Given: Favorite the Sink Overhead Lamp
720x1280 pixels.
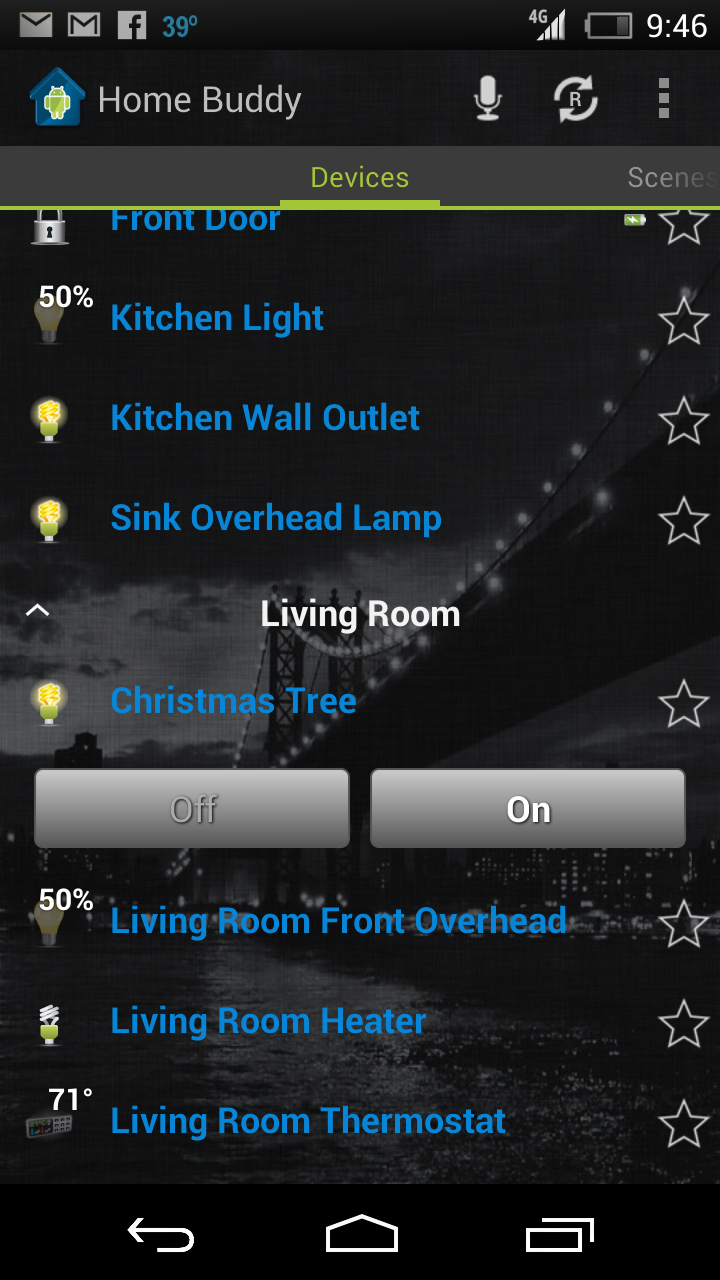Looking at the screenshot, I should point(684,520).
